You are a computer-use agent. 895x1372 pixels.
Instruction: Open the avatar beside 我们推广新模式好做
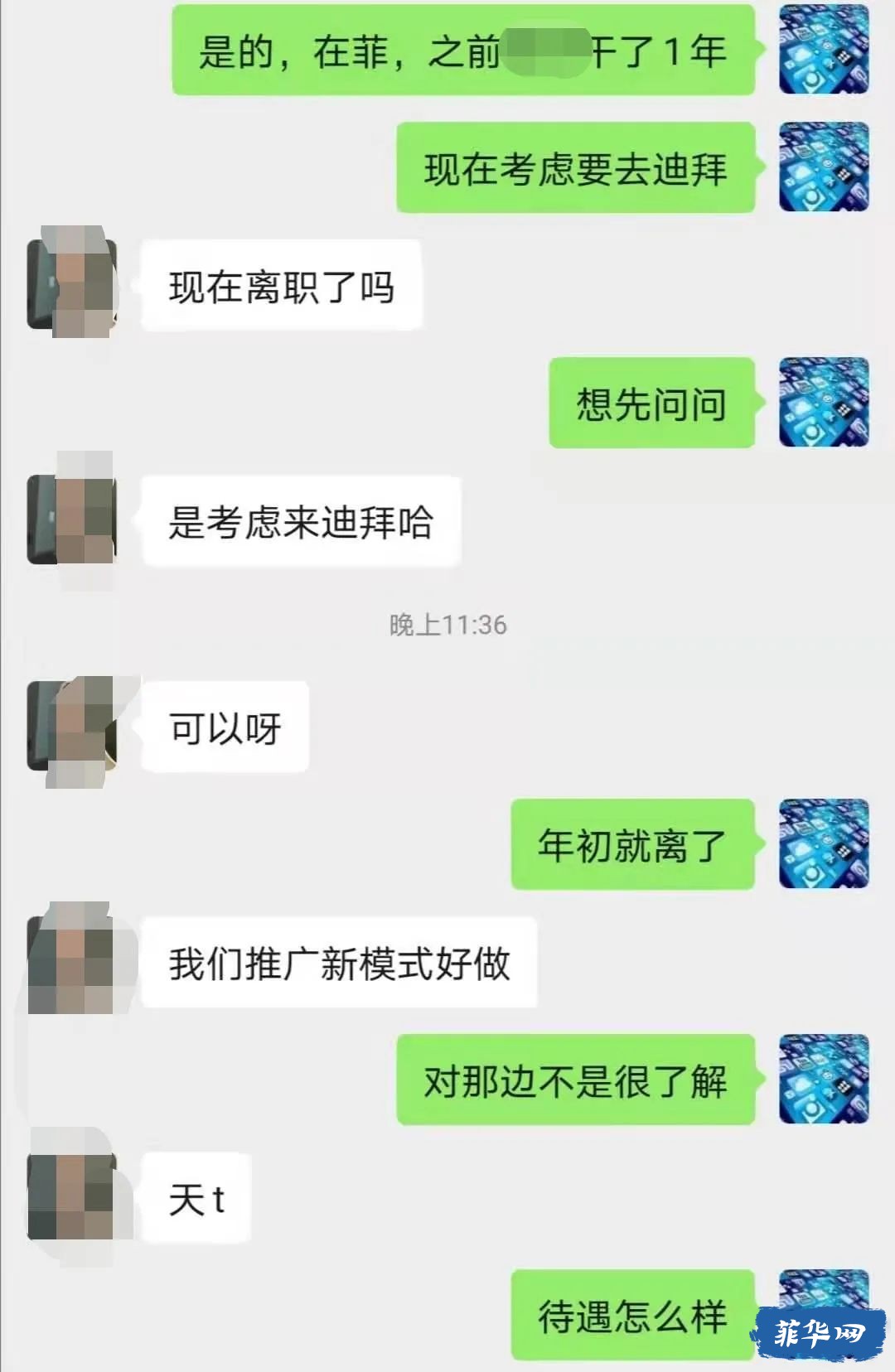pyautogui.click(x=72, y=961)
